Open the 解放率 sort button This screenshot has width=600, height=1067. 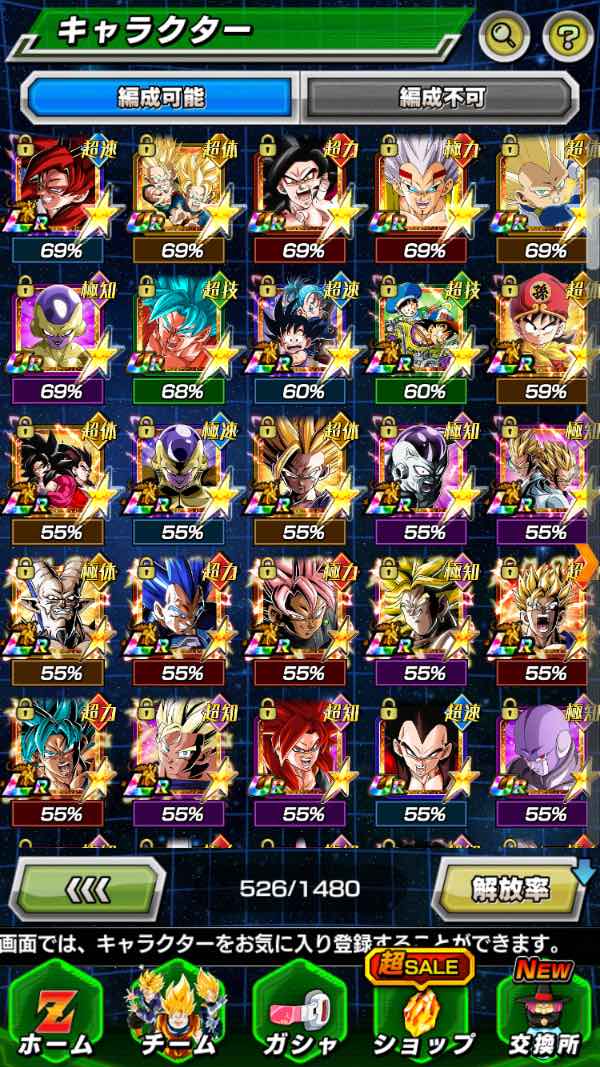click(508, 887)
